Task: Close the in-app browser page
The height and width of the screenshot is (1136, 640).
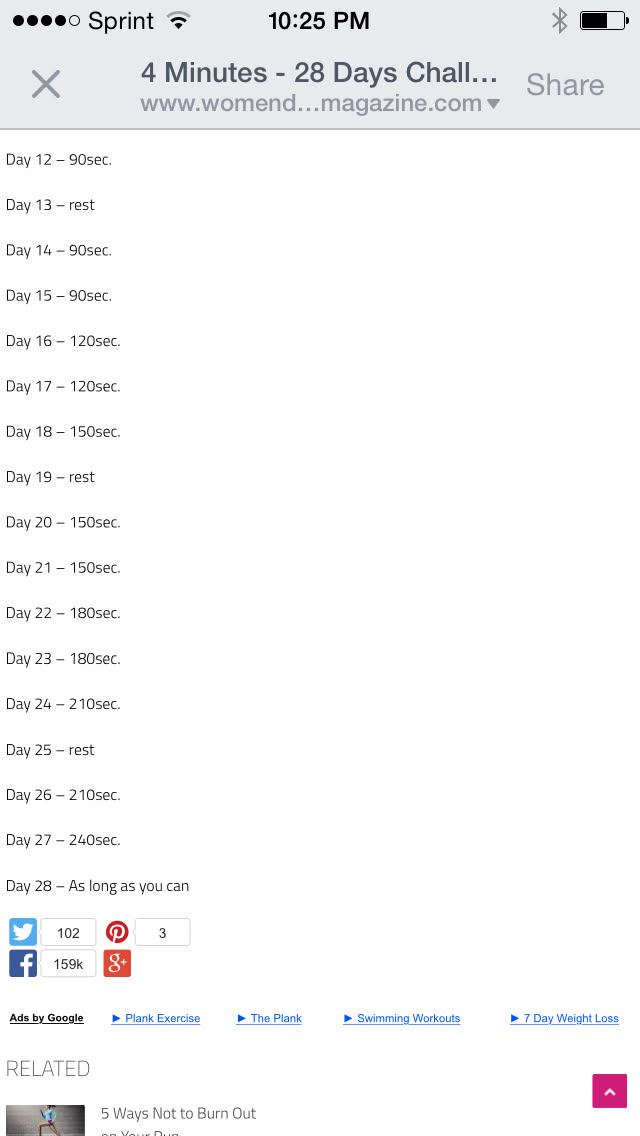Action: pos(46,85)
